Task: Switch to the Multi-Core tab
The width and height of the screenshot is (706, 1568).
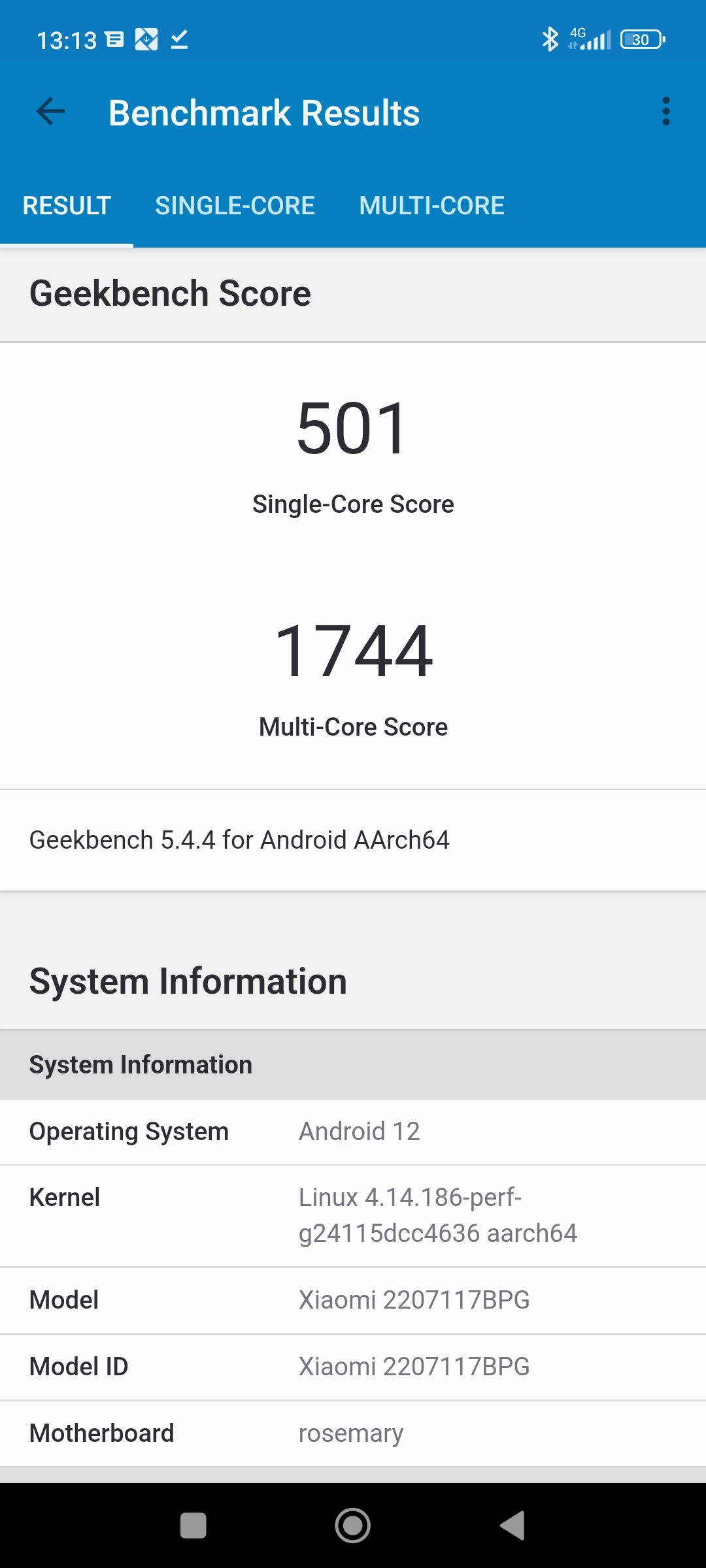Action: [431, 206]
